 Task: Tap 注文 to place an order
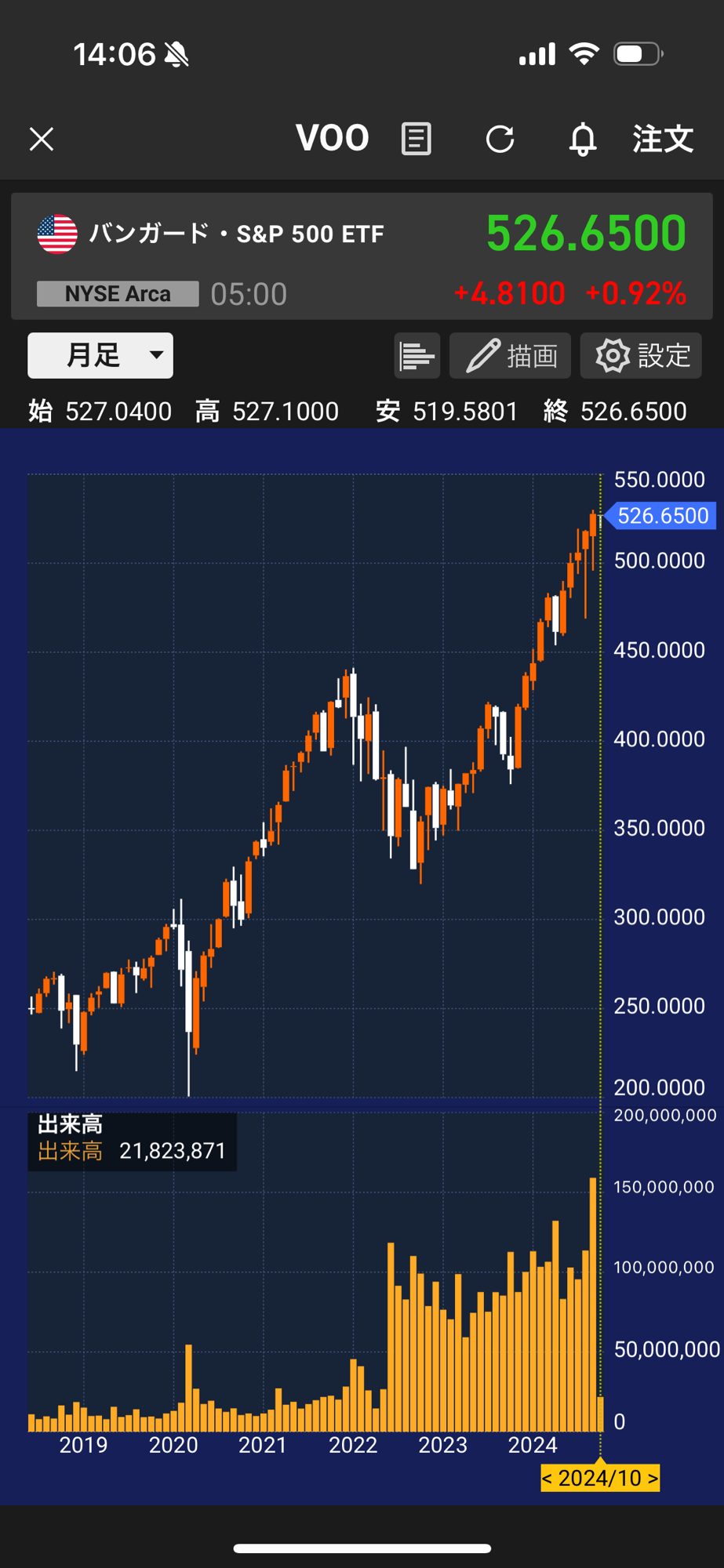click(663, 140)
